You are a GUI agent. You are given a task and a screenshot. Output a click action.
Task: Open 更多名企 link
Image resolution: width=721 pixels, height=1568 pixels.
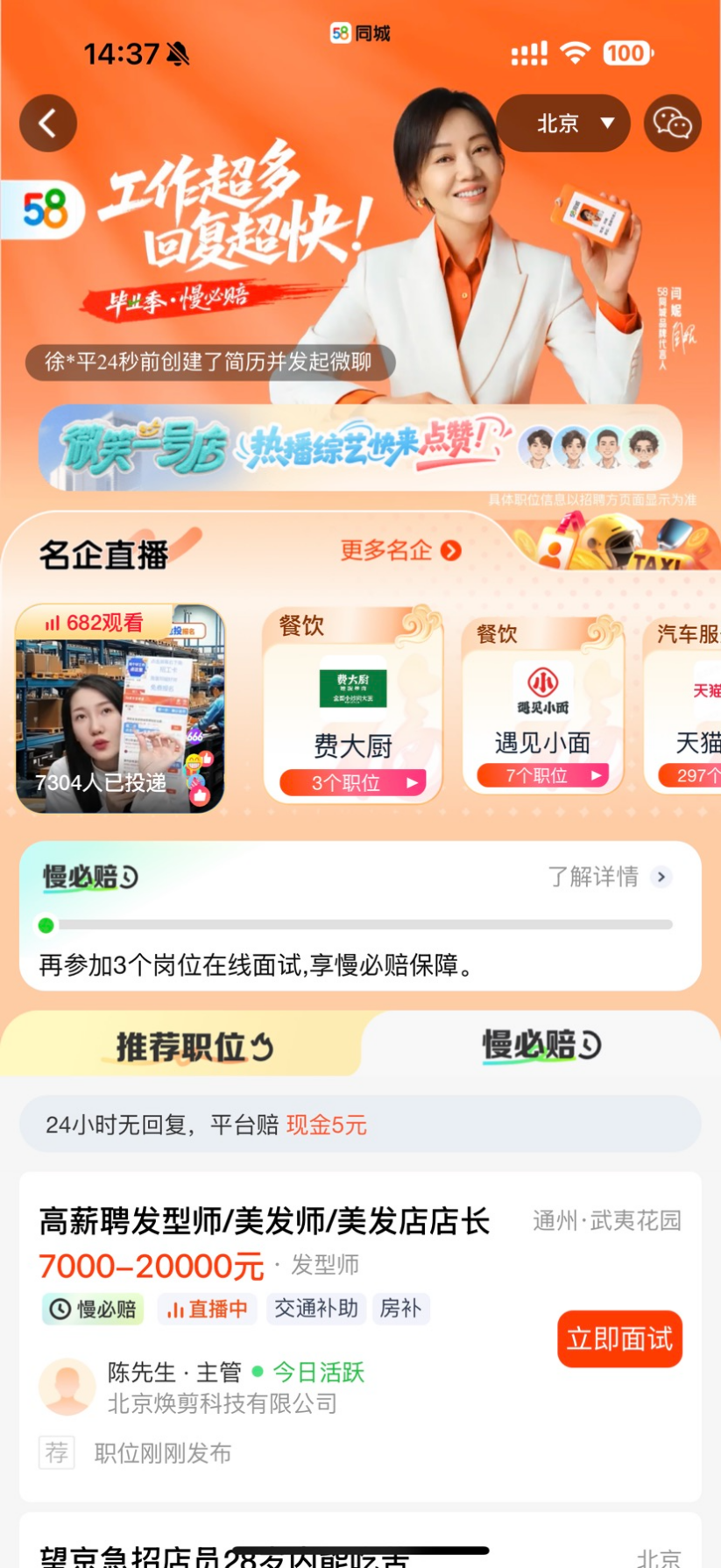pos(400,550)
